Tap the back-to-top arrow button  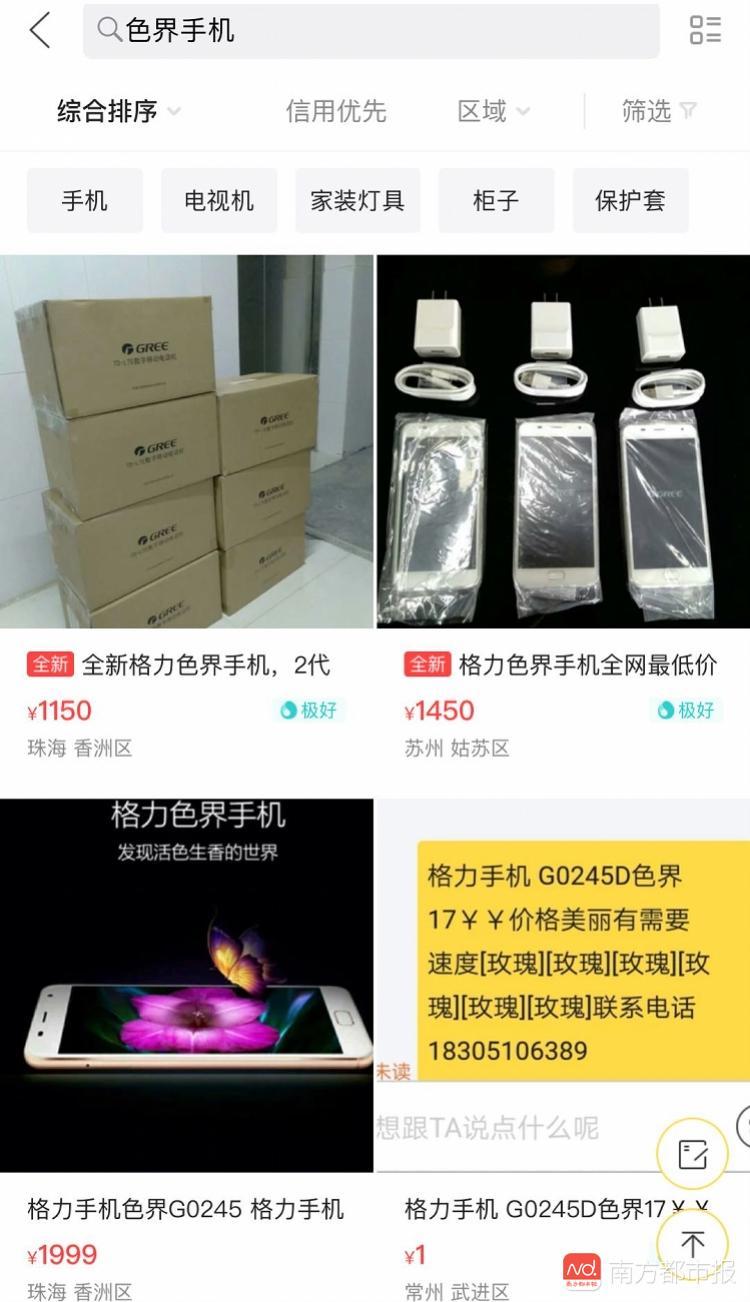tap(691, 1243)
